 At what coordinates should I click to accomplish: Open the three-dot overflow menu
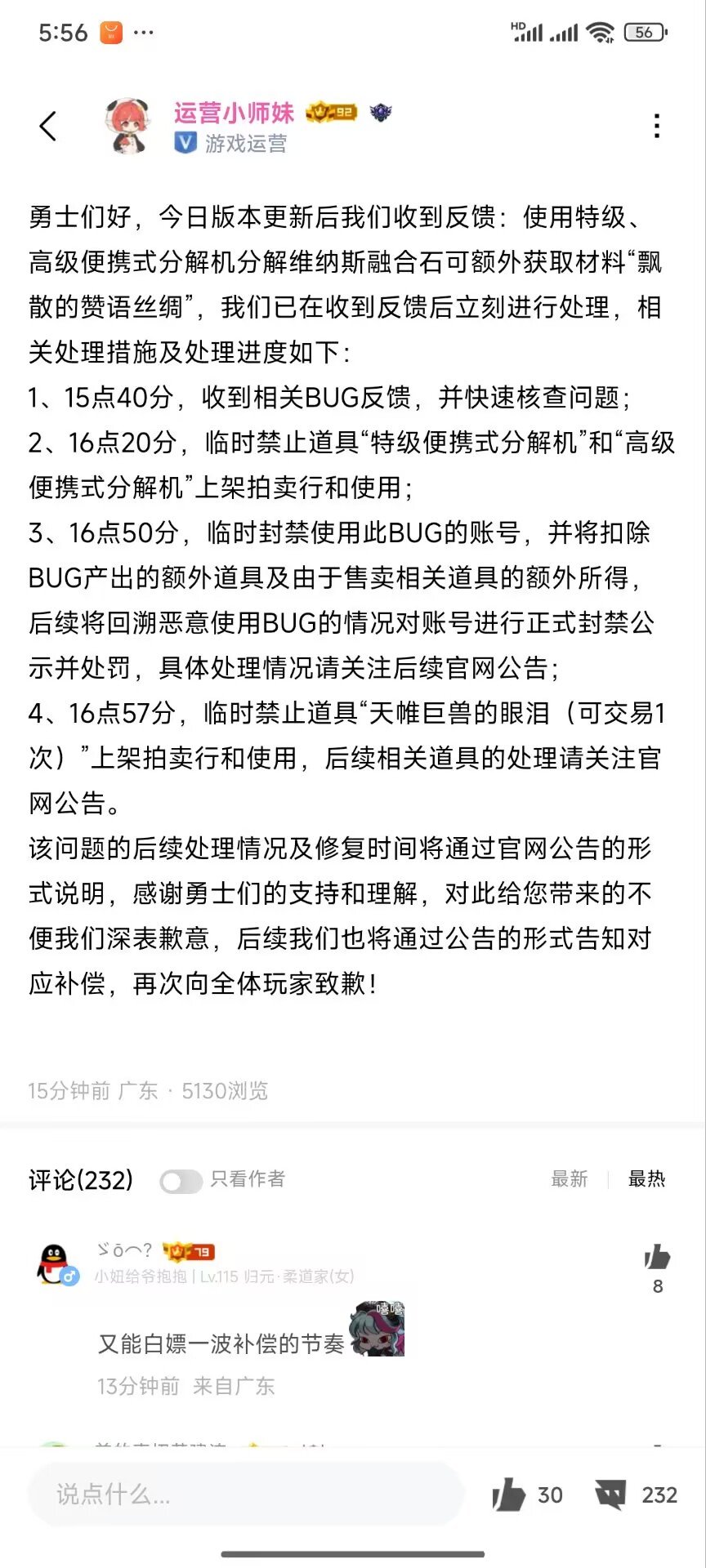tap(657, 126)
